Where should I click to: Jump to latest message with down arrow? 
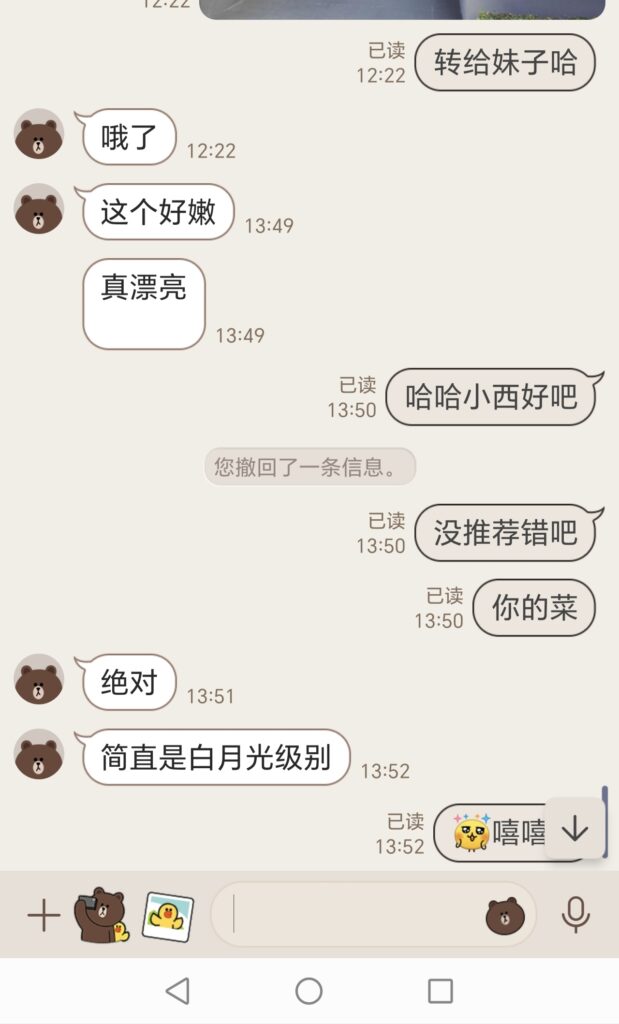coord(575,829)
